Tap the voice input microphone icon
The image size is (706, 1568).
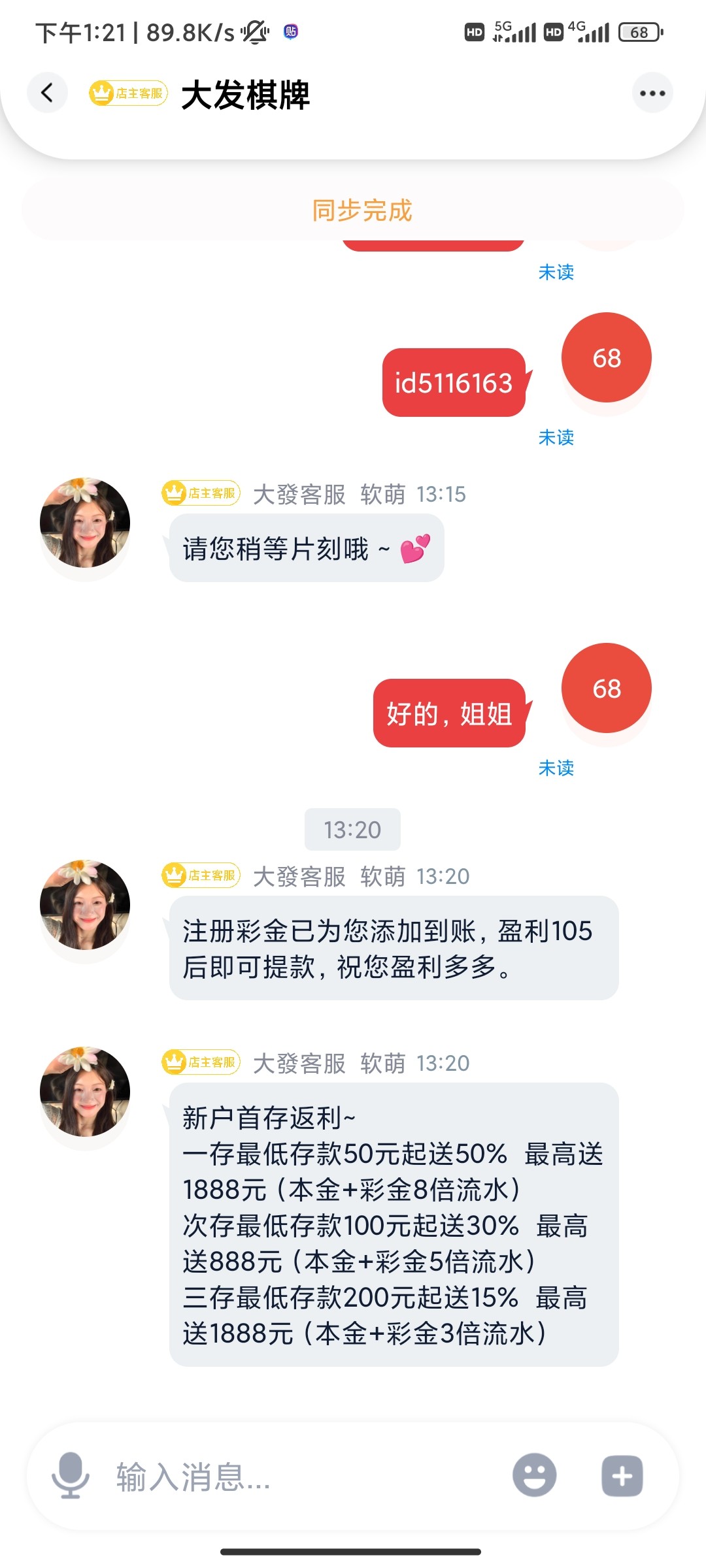pyautogui.click(x=71, y=1476)
